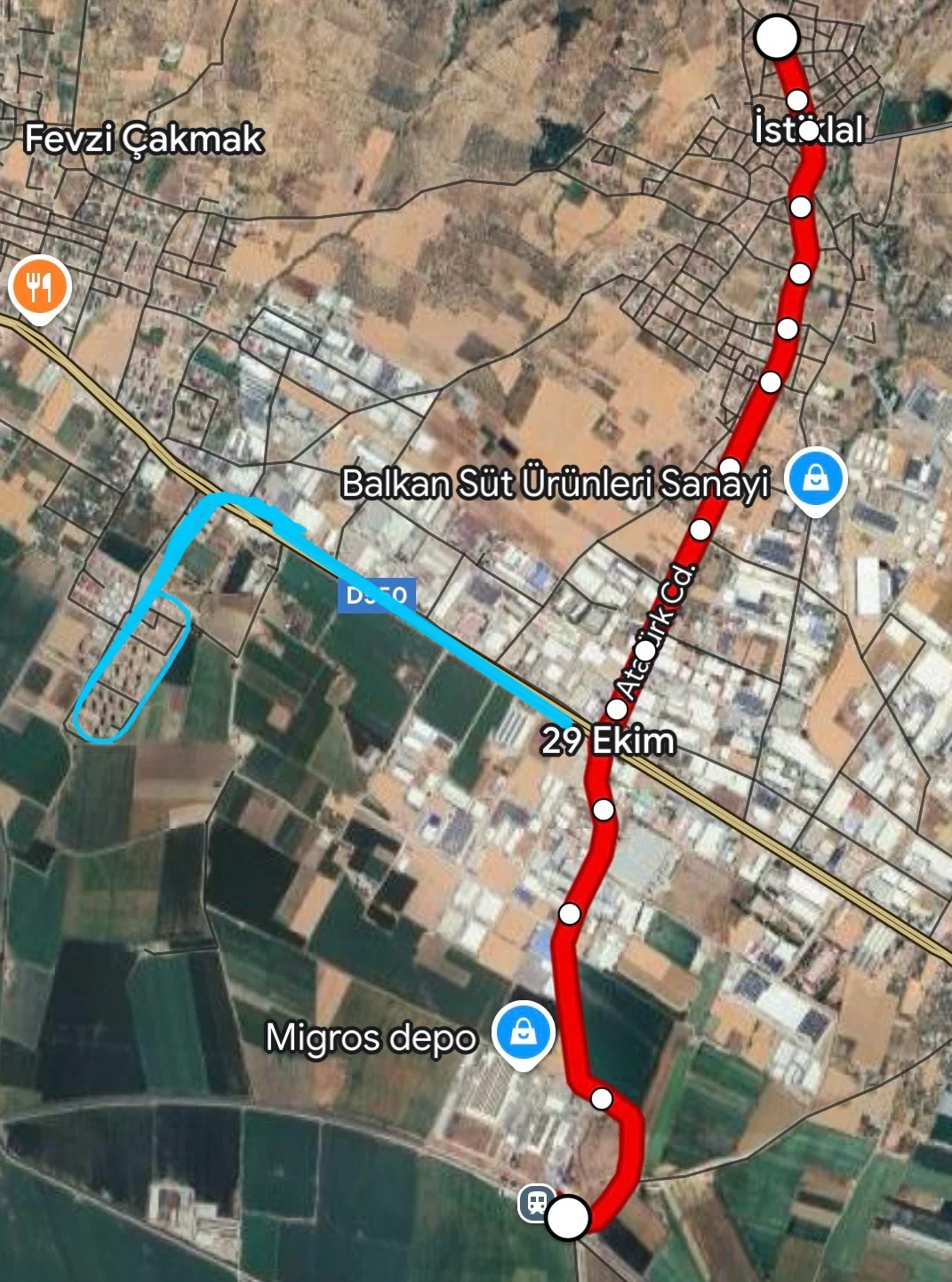Select the Balkan Süt Ürünleri Sanayi pin

pos(816,480)
